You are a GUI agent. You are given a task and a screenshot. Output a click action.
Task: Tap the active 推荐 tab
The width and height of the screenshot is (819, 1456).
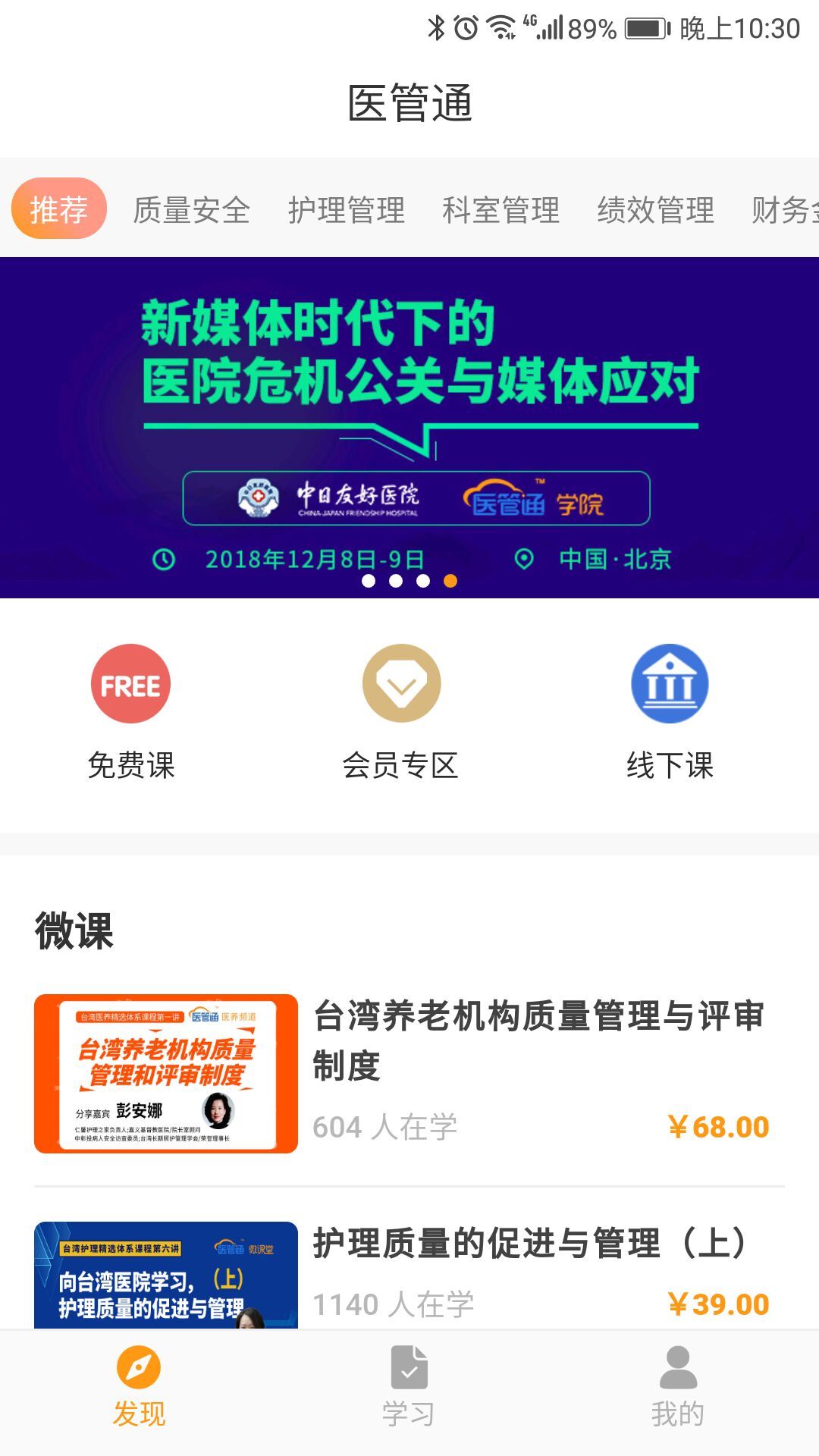pos(58,208)
